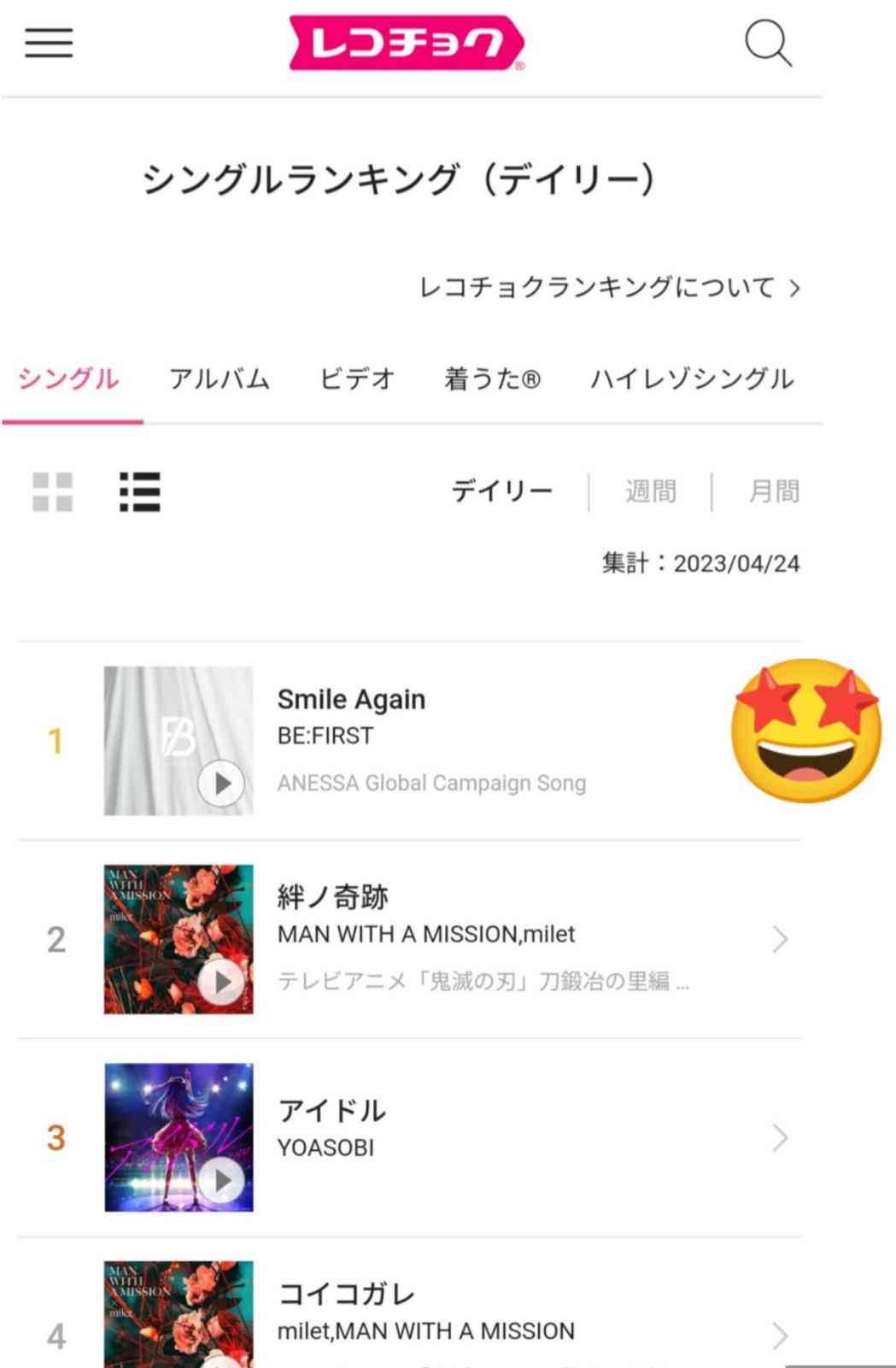Switch to grid view layout
Viewport: 896px width, 1368px height.
[x=52, y=491]
